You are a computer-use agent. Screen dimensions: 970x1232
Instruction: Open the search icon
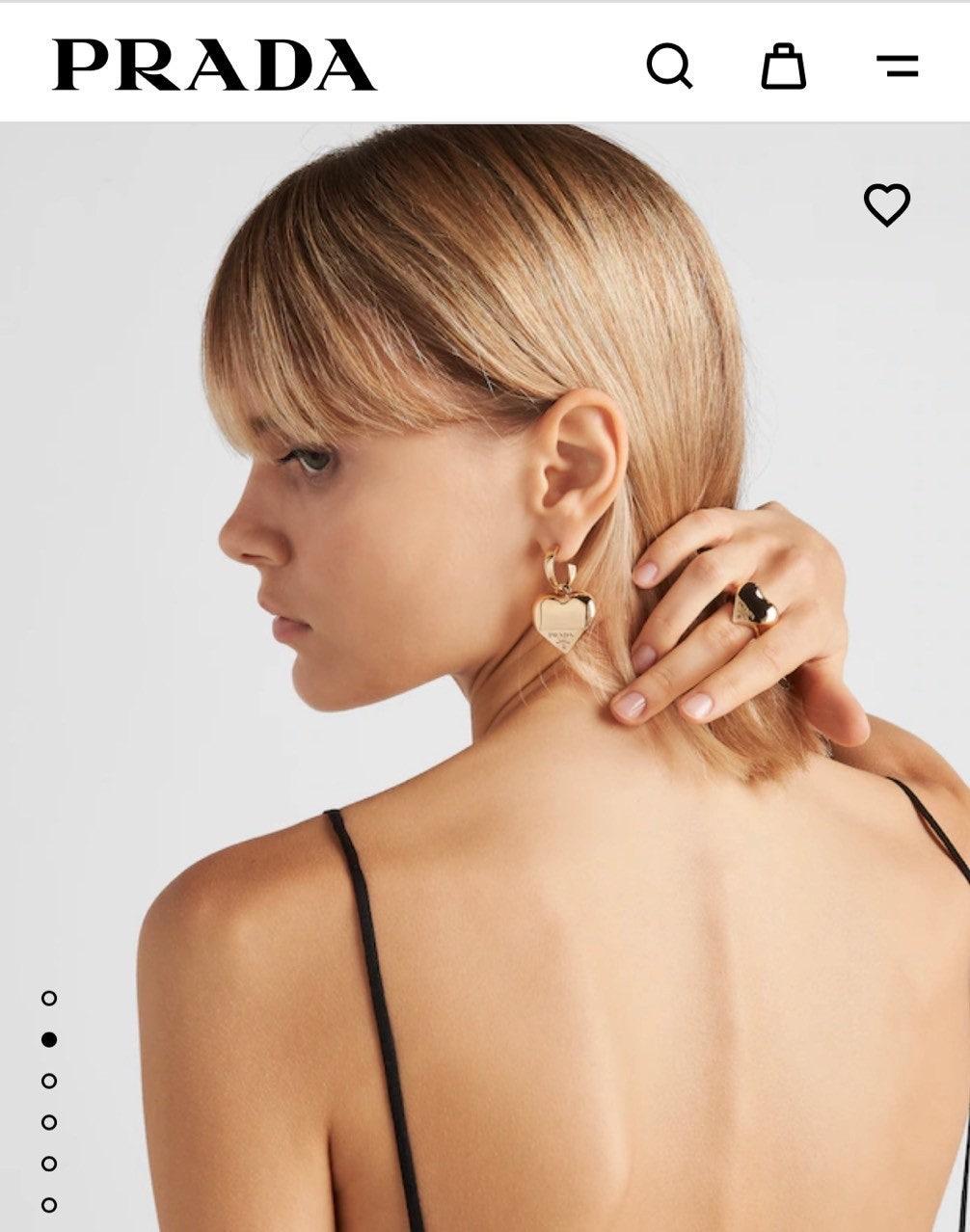[669, 67]
